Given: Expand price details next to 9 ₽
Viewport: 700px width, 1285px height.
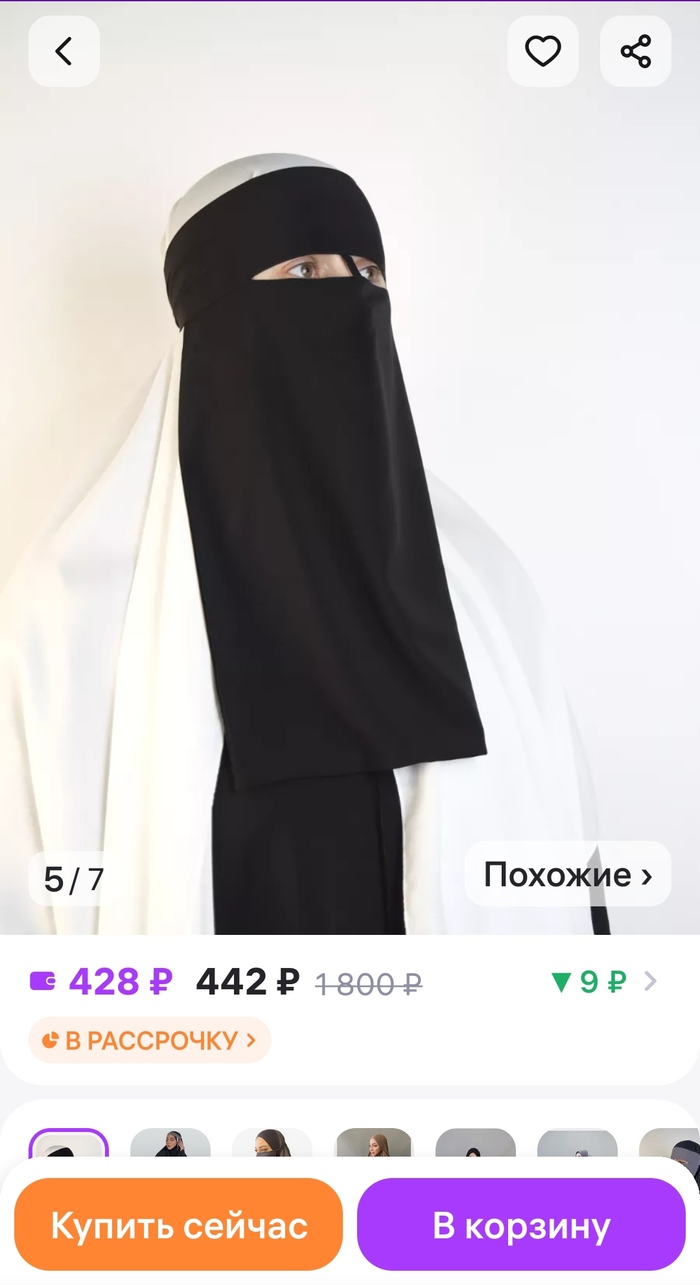Looking at the screenshot, I should point(650,982).
